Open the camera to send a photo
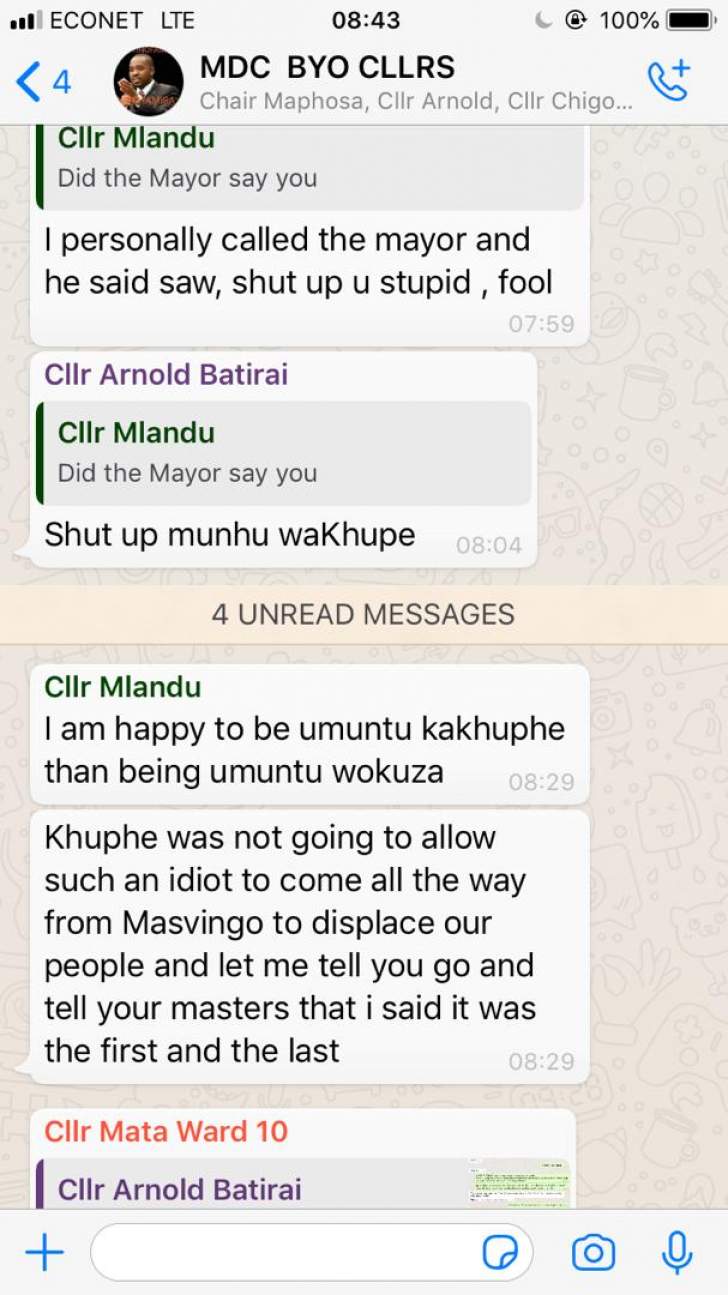Viewport: 728px width, 1295px height. pyautogui.click(x=593, y=1252)
